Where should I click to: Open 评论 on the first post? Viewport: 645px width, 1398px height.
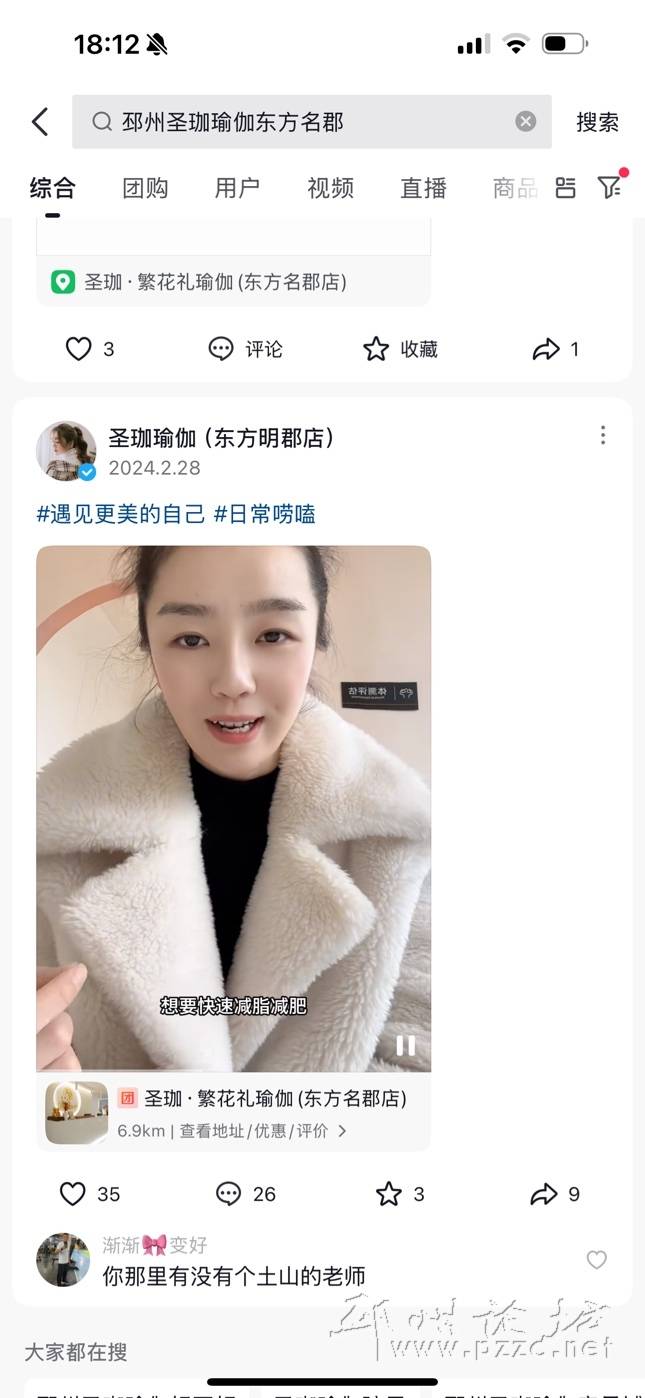[246, 349]
